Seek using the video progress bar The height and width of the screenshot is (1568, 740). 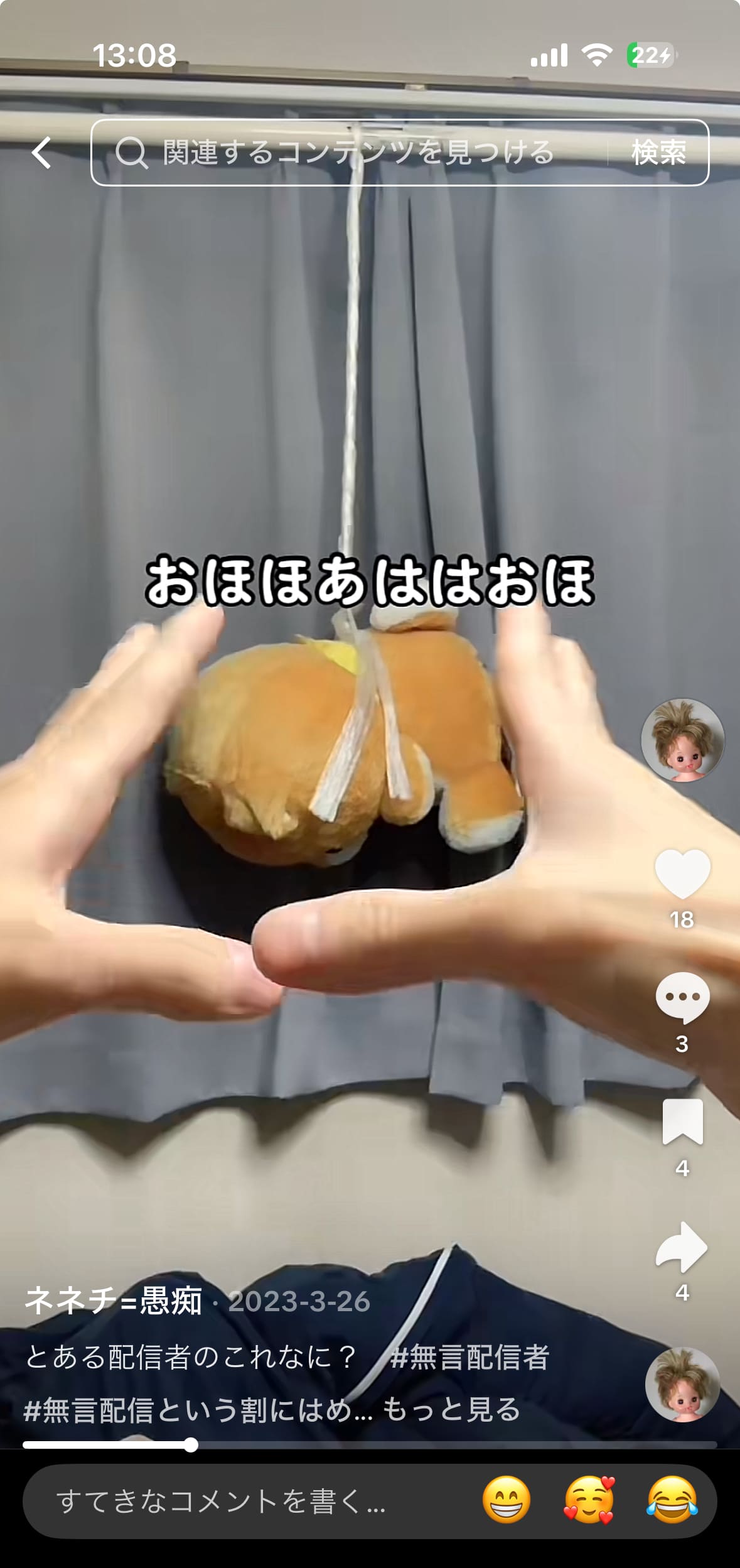370,1445
